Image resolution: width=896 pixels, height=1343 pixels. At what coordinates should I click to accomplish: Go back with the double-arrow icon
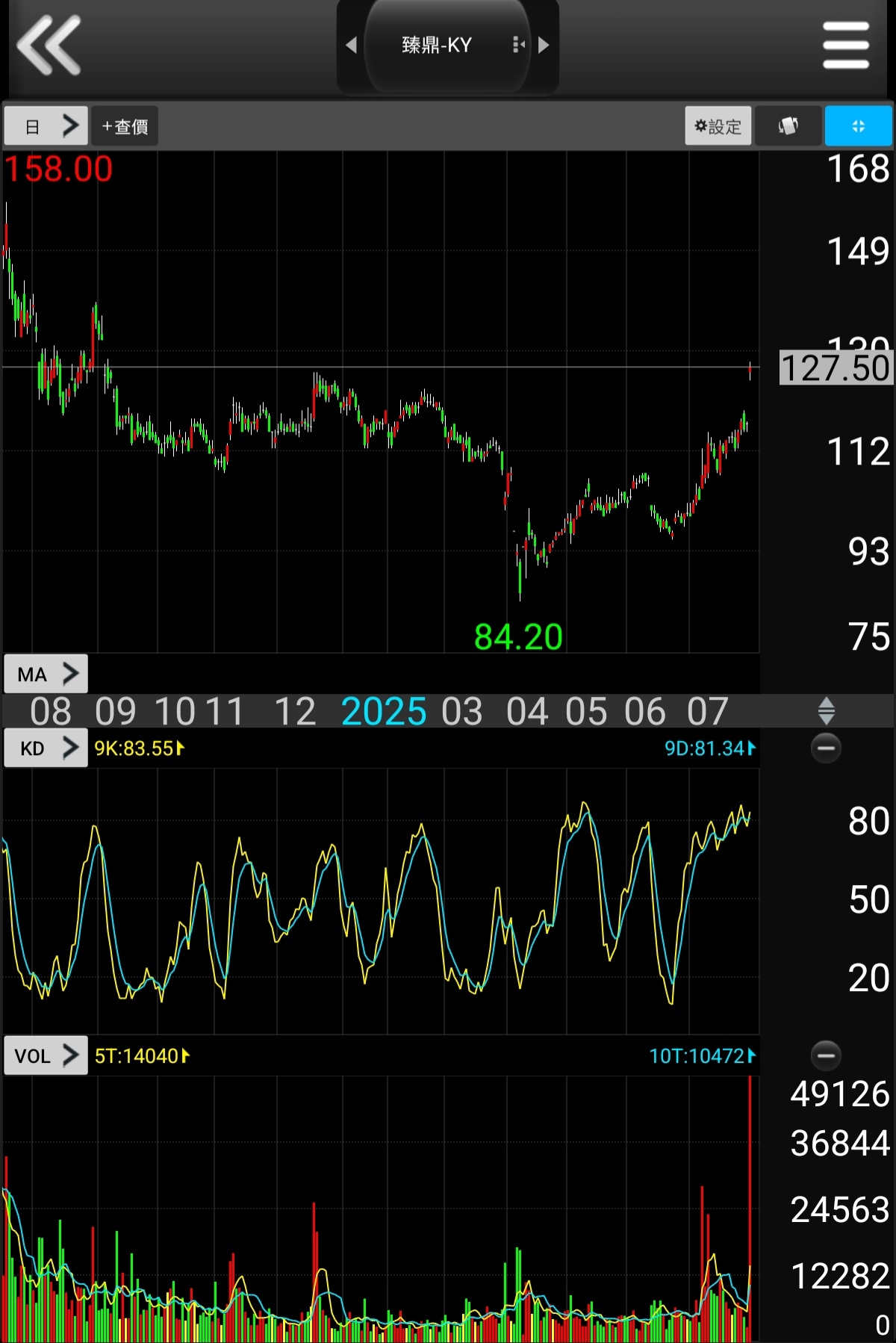pos(49,46)
